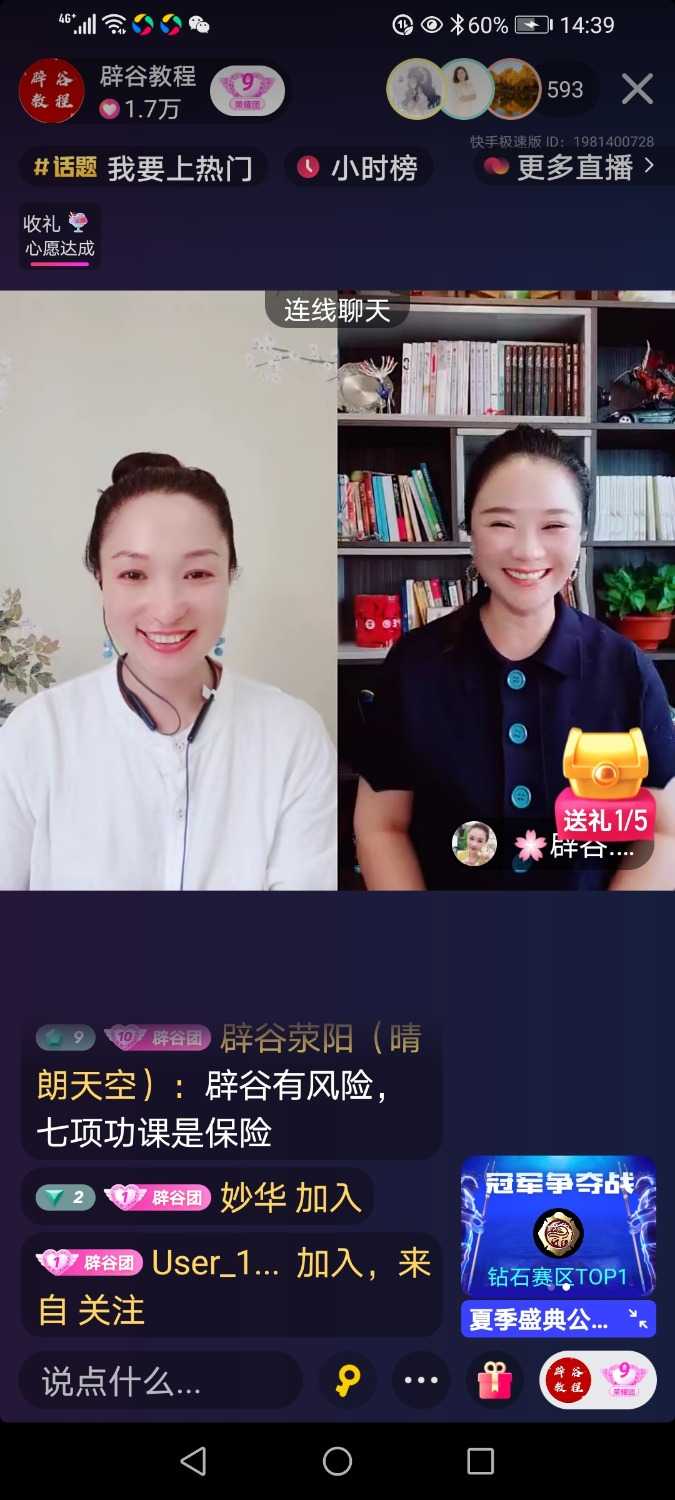This screenshot has width=675, height=1500.
Task: Open the fan club level 9 badge
Action: (x=247, y=91)
